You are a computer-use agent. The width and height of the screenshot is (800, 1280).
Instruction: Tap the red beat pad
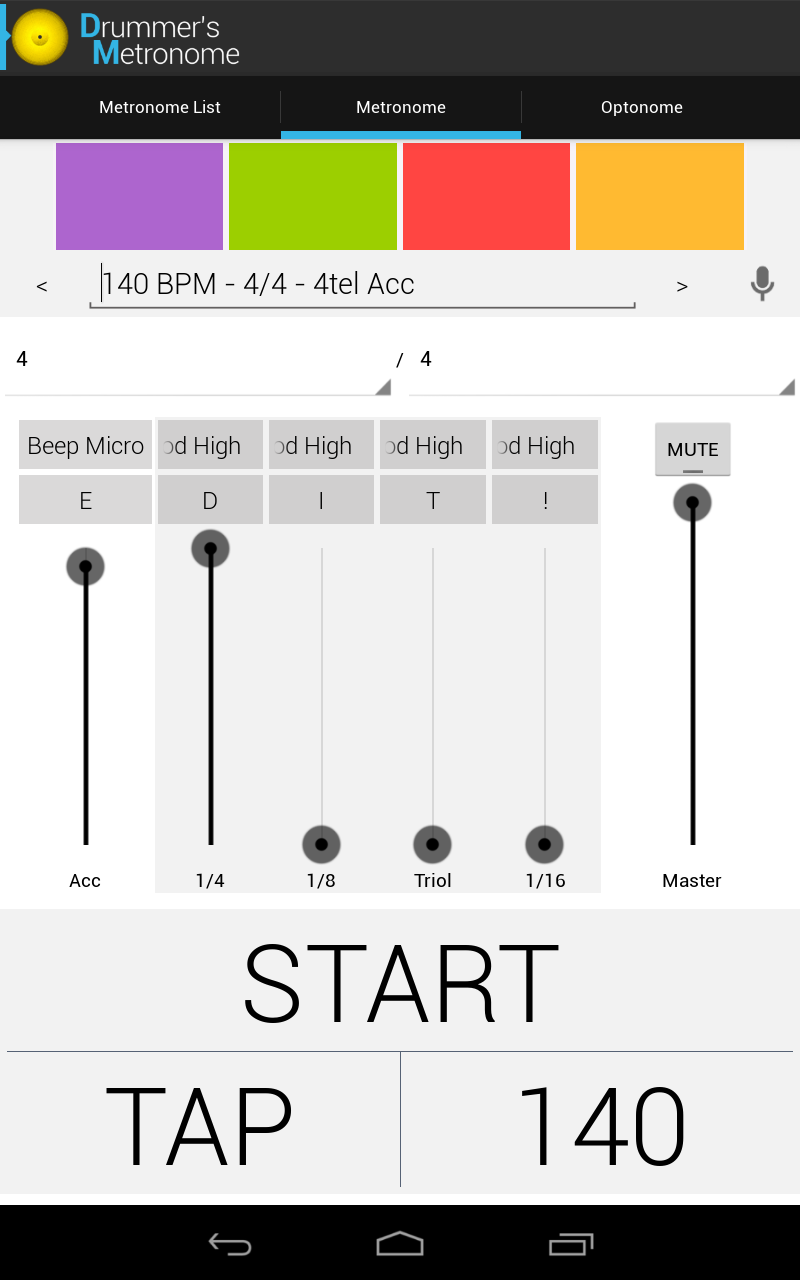point(486,196)
